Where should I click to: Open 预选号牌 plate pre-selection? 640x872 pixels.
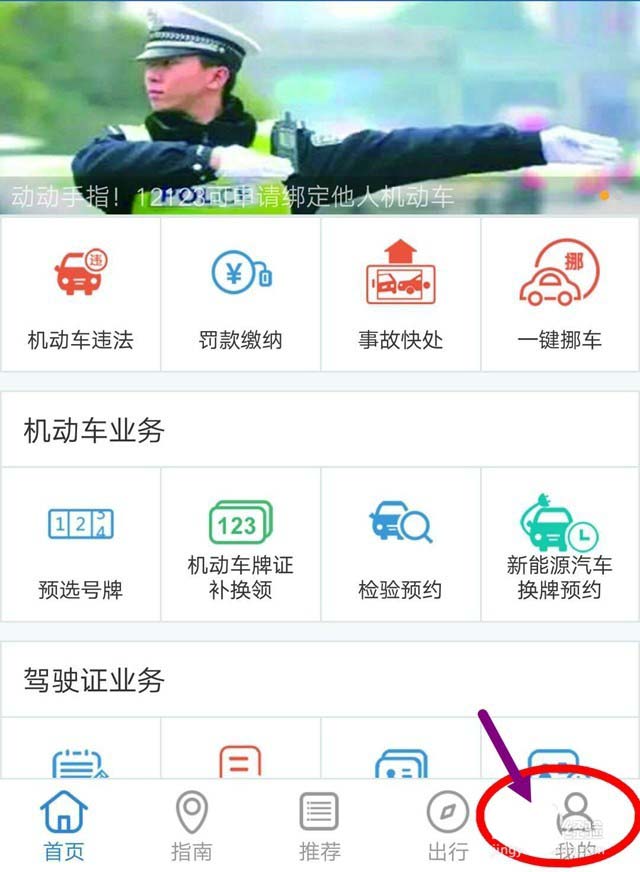tap(80, 545)
